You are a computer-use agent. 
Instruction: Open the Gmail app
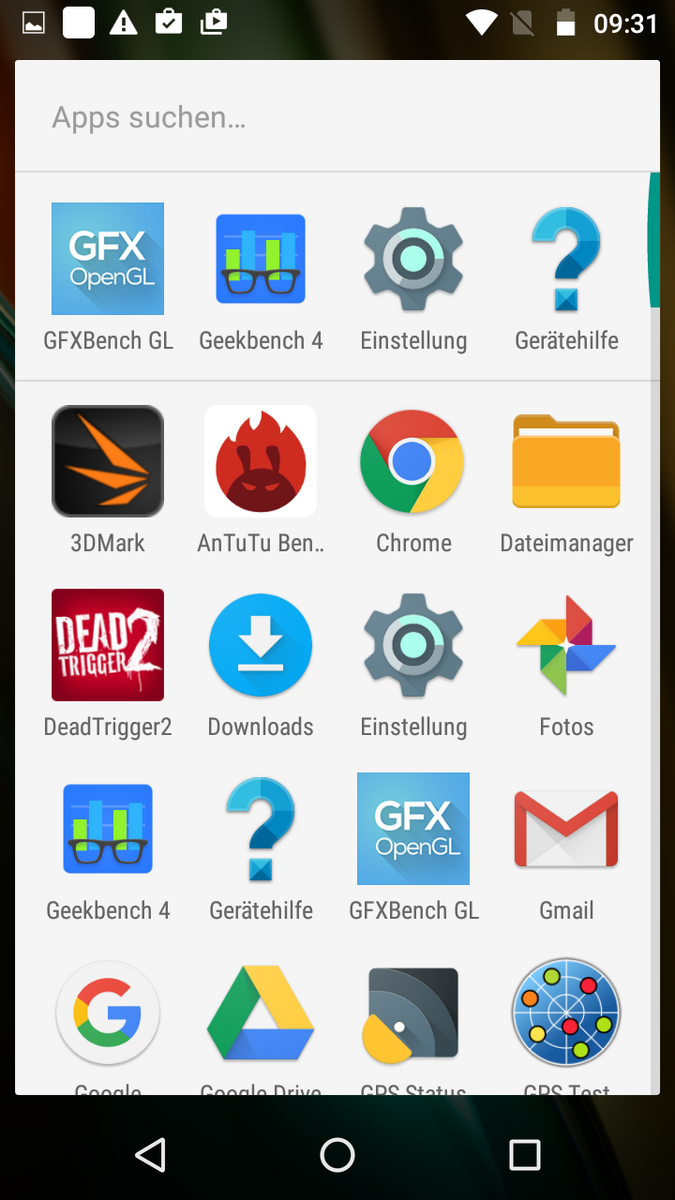pyautogui.click(x=566, y=829)
